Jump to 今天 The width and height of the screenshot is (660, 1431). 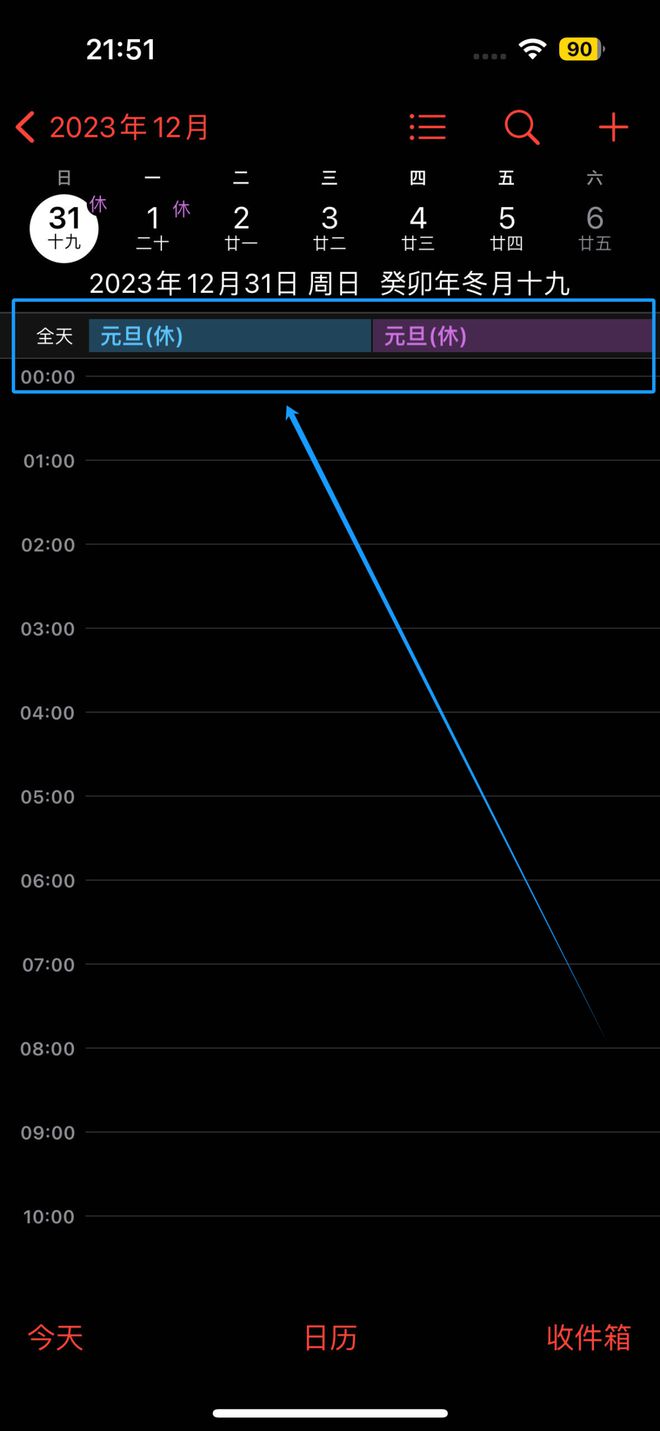pyautogui.click(x=55, y=1337)
